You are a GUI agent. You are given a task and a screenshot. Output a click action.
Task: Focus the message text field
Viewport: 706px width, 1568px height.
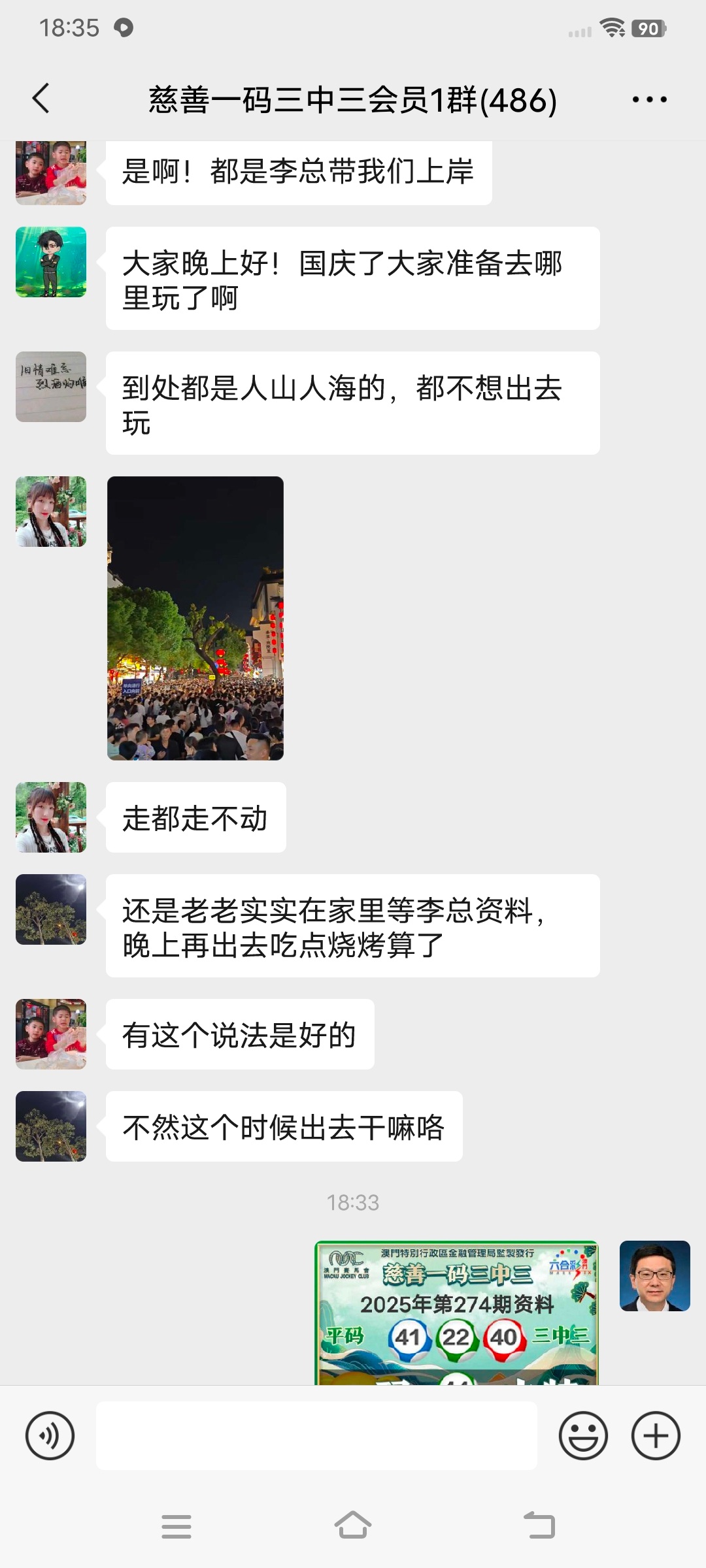pyautogui.click(x=316, y=1435)
